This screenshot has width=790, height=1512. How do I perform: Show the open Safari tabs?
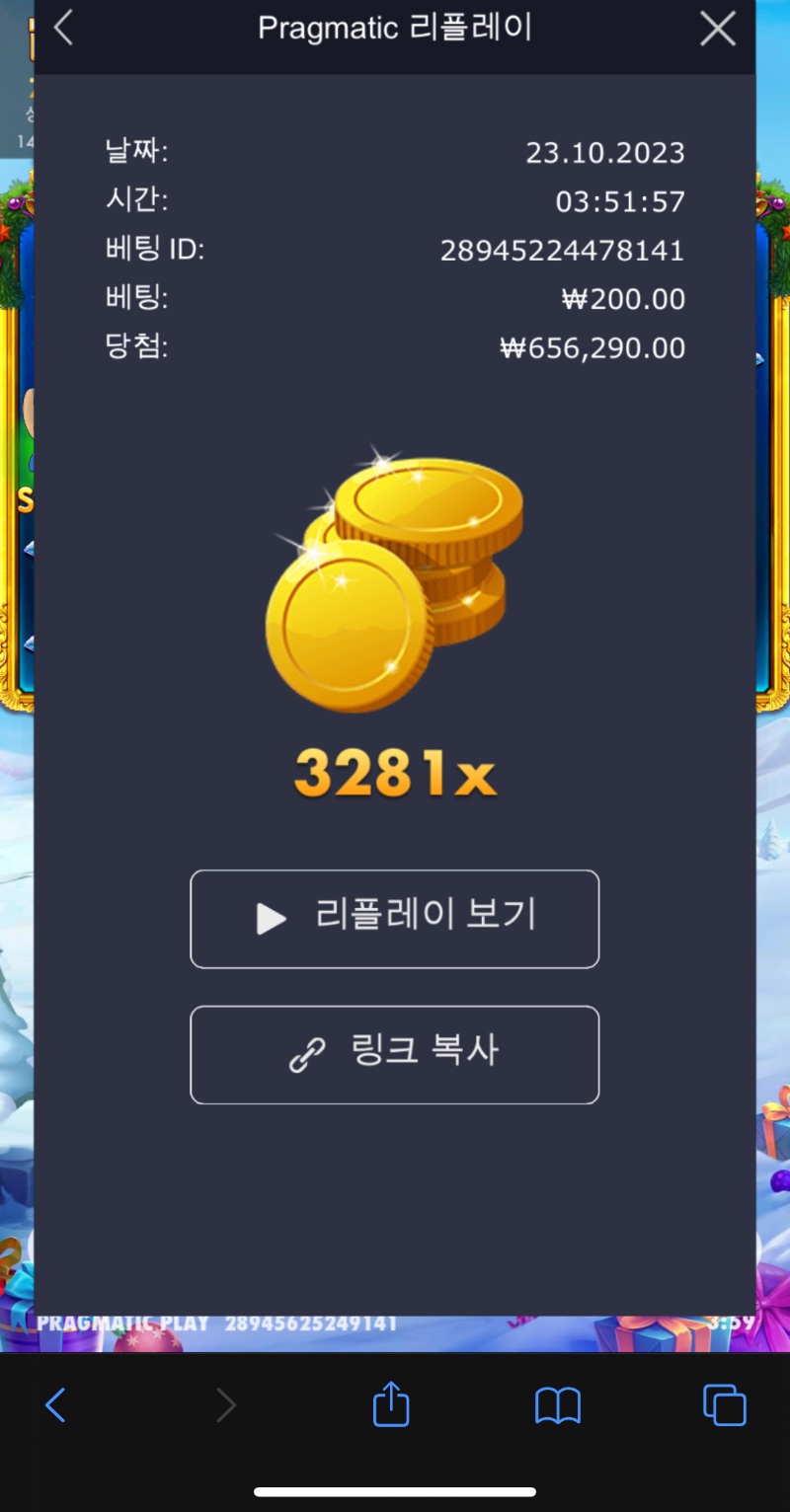pyautogui.click(x=725, y=1405)
